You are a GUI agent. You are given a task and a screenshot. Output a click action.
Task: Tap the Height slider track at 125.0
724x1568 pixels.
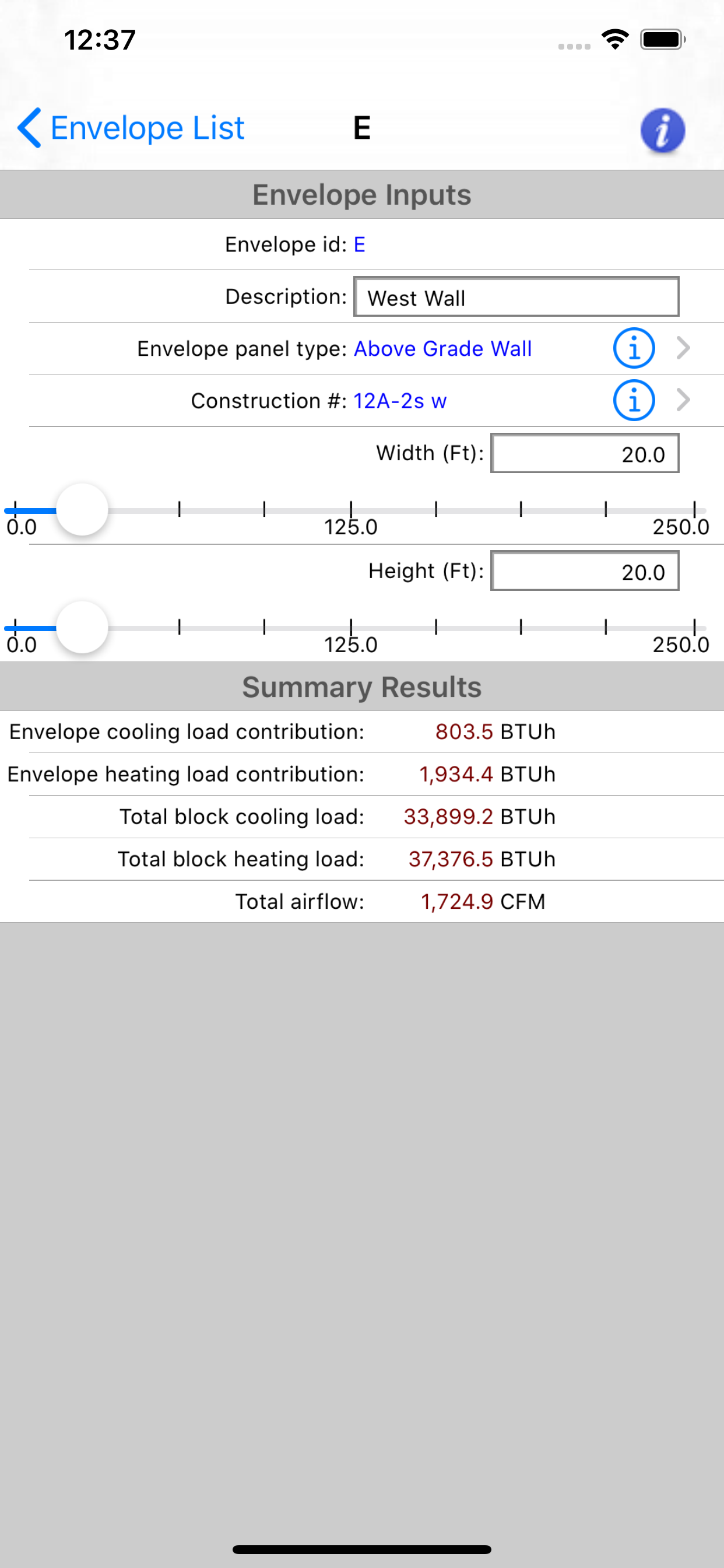(351, 628)
